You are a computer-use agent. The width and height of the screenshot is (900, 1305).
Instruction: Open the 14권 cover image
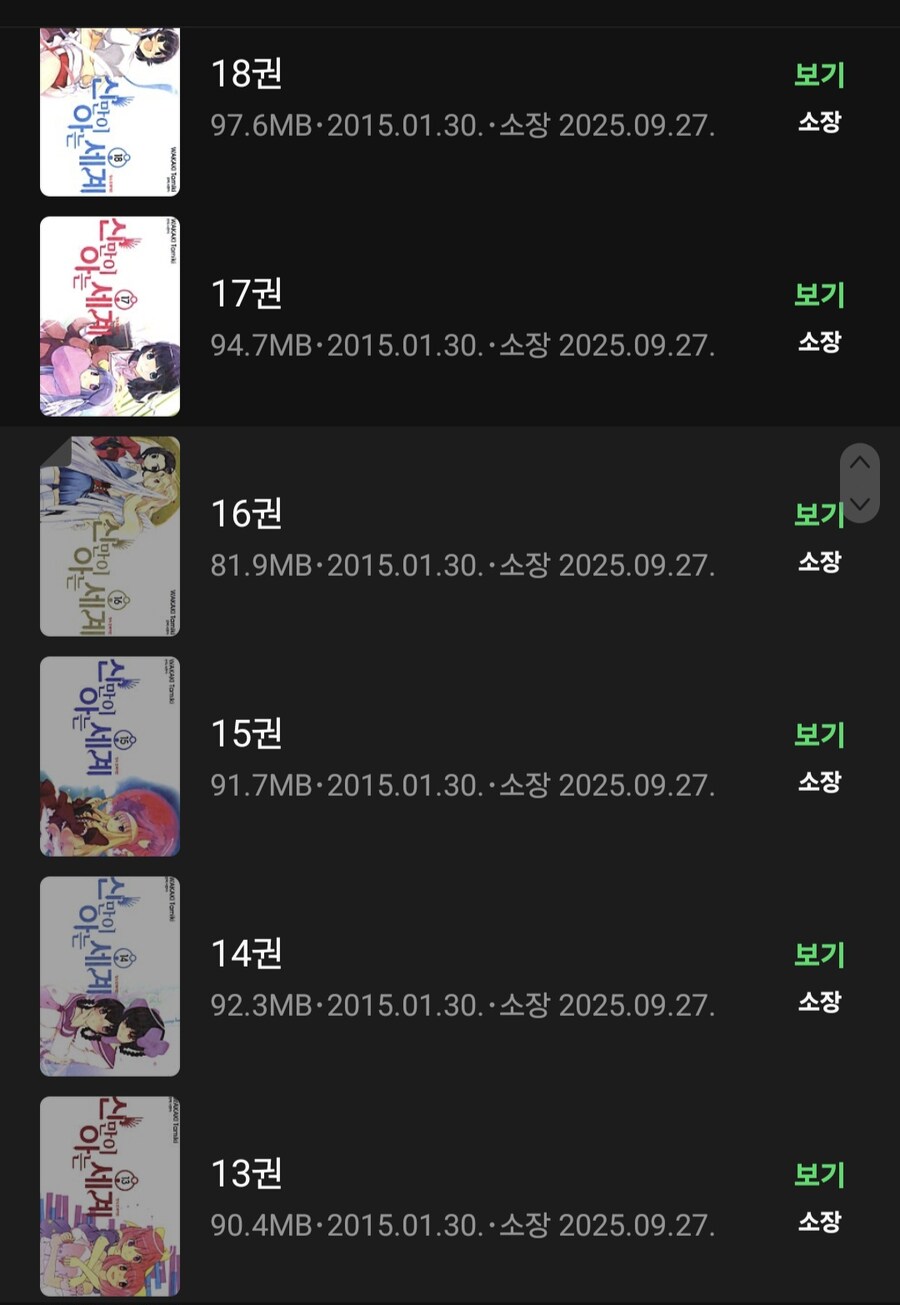tap(110, 976)
